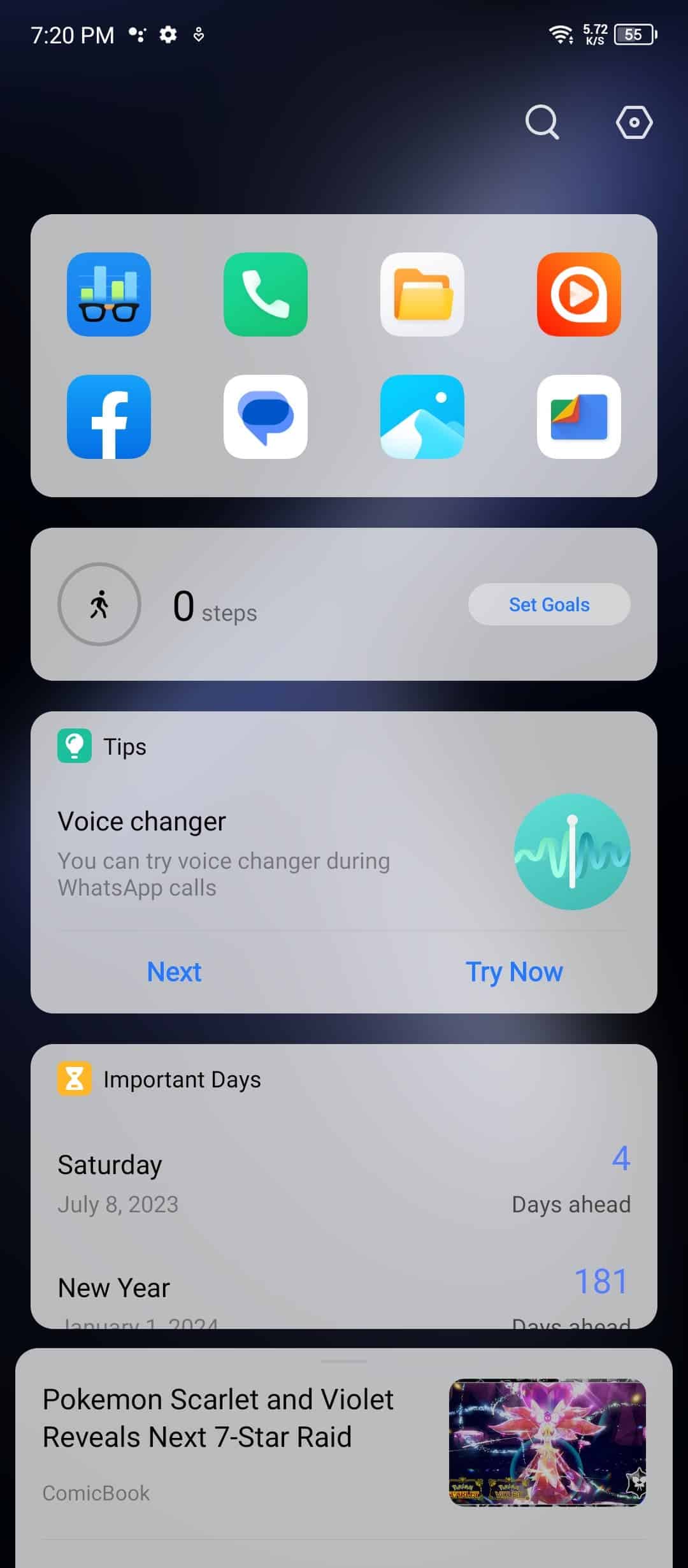The image size is (688, 1568).
Task: Open the Gallery mountain icon app
Action: 422,416
